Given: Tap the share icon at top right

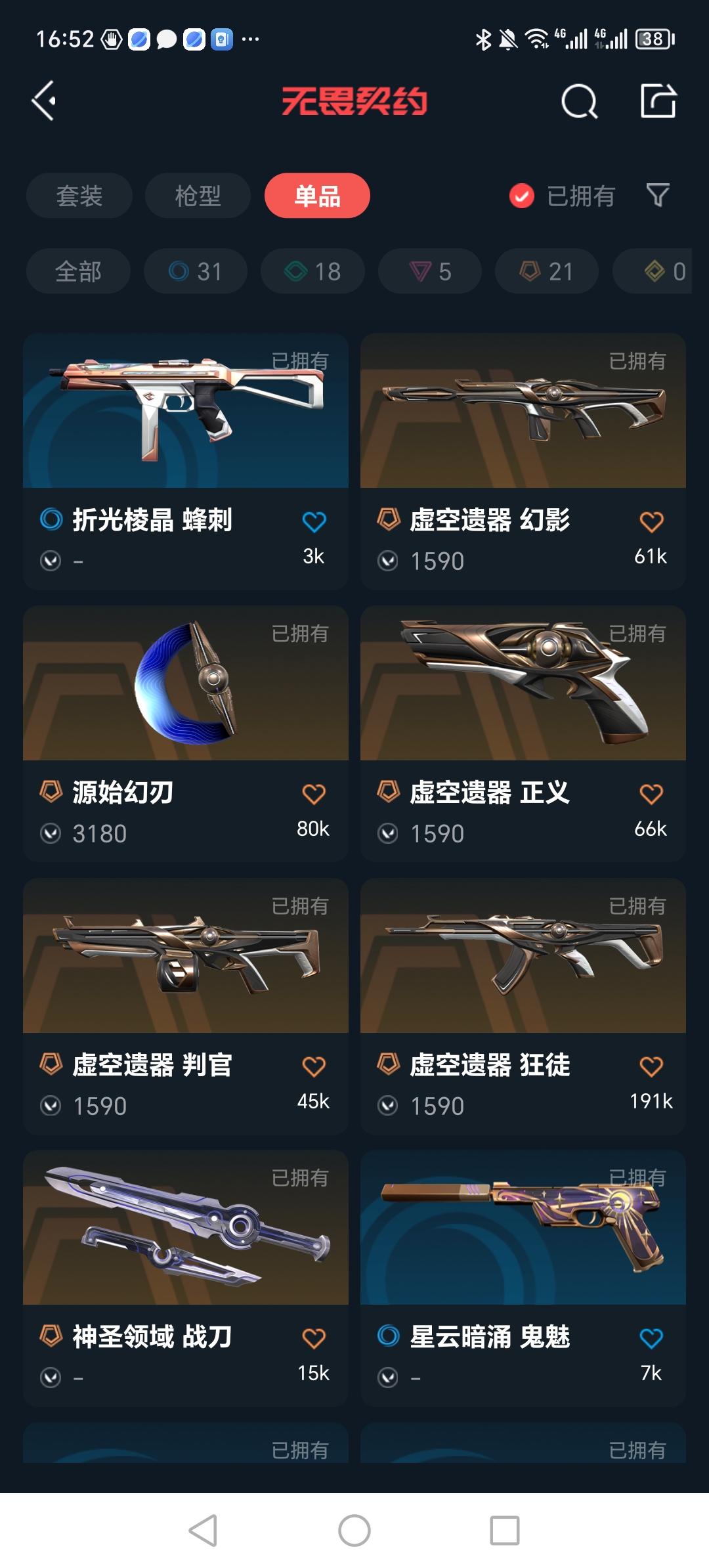Looking at the screenshot, I should [x=658, y=102].
